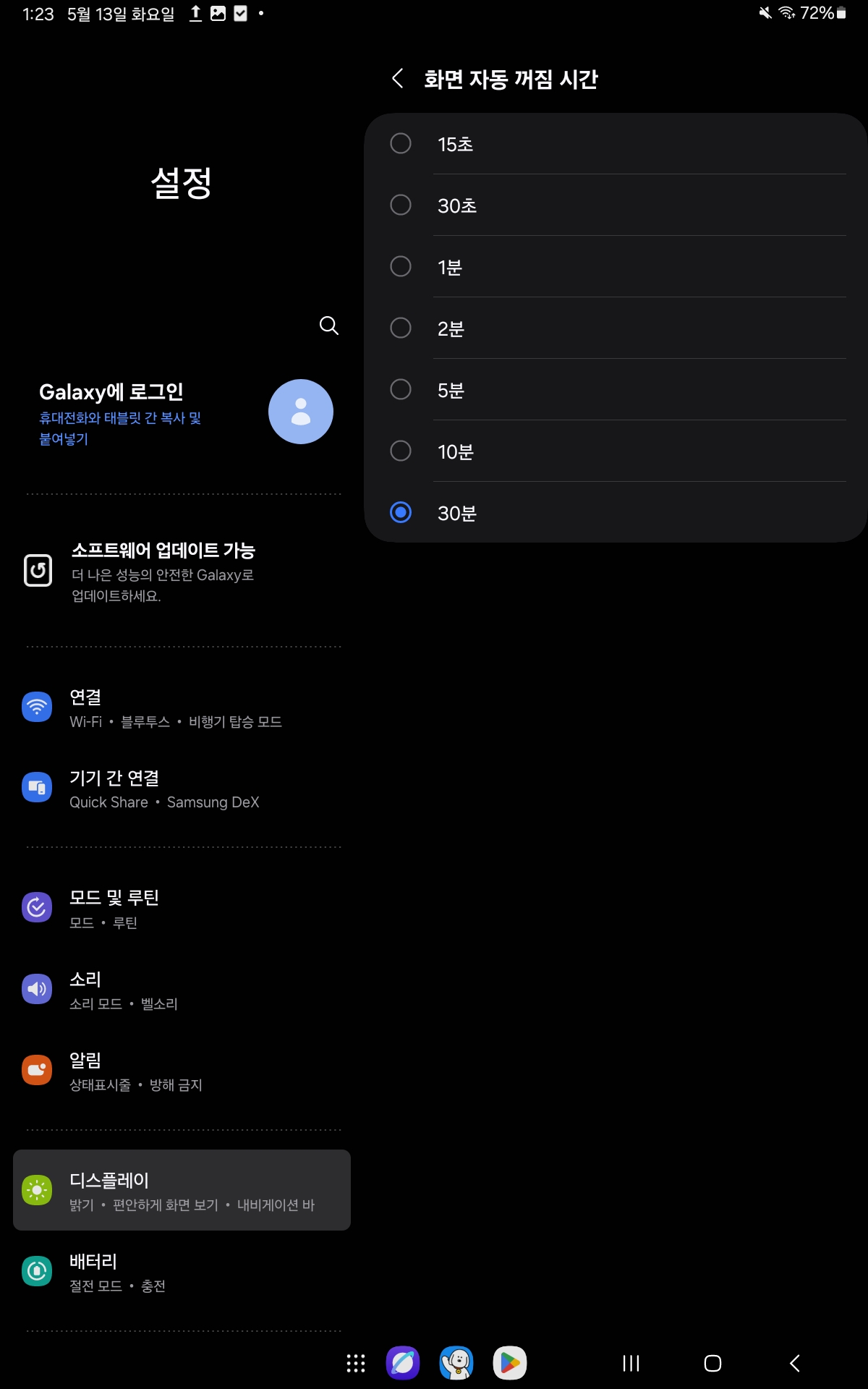Viewport: 868px width, 1389px height.
Task: Launch the Play Store from the taskbar
Action: [x=510, y=1364]
